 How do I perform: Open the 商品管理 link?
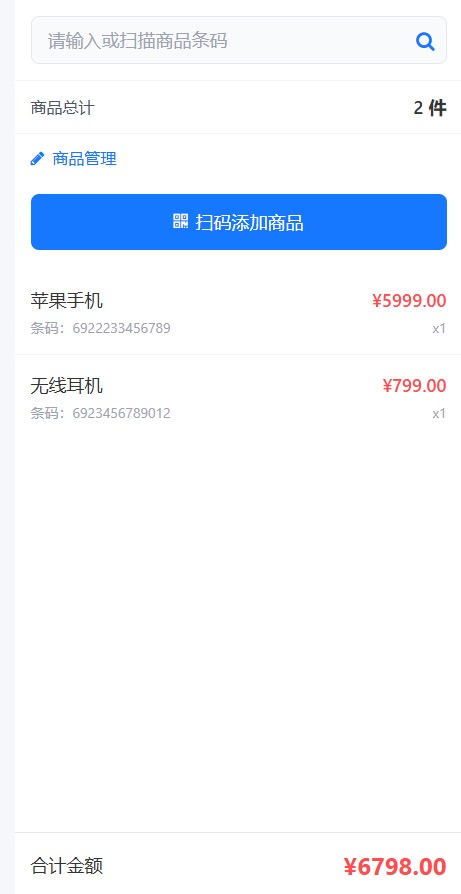(x=74, y=159)
